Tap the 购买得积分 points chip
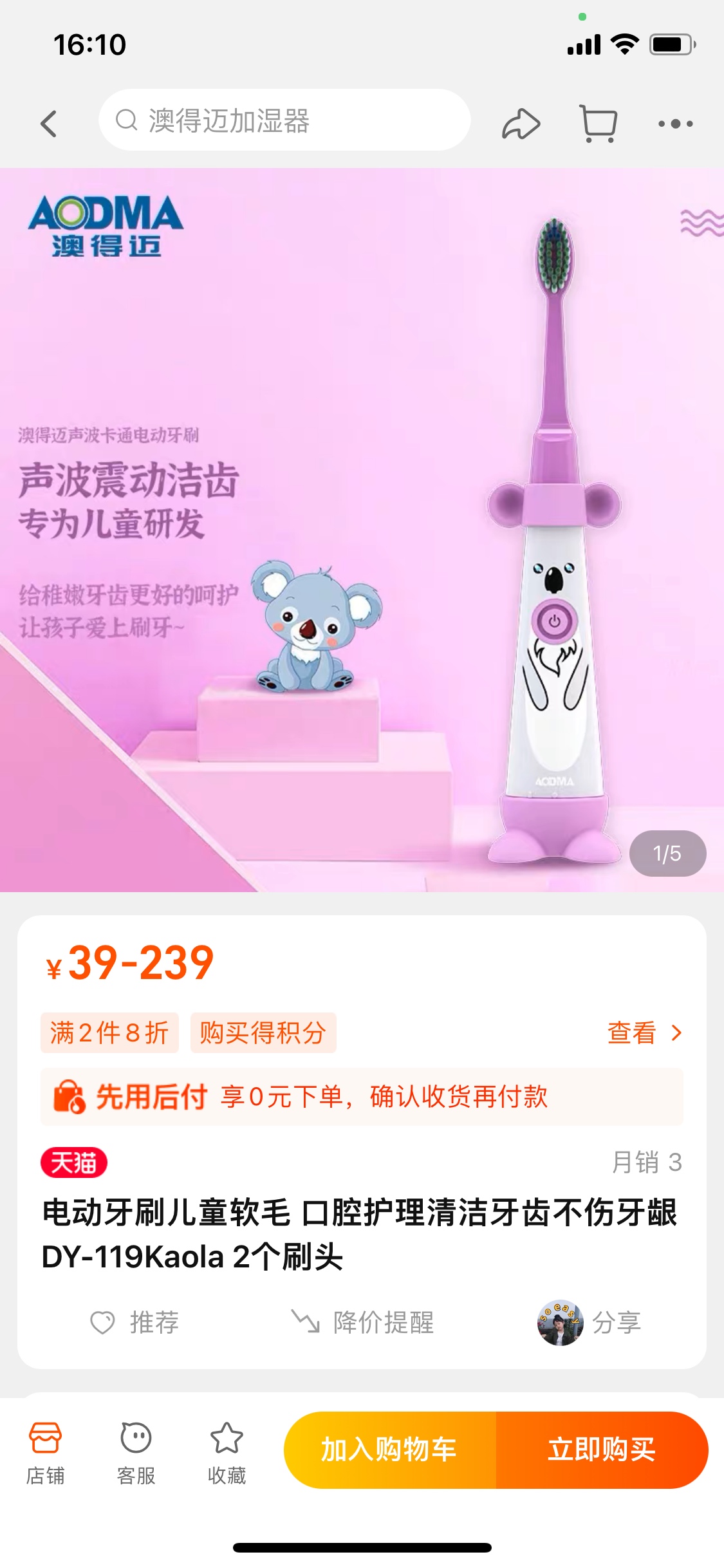Image resolution: width=724 pixels, height=1568 pixels. (263, 1032)
